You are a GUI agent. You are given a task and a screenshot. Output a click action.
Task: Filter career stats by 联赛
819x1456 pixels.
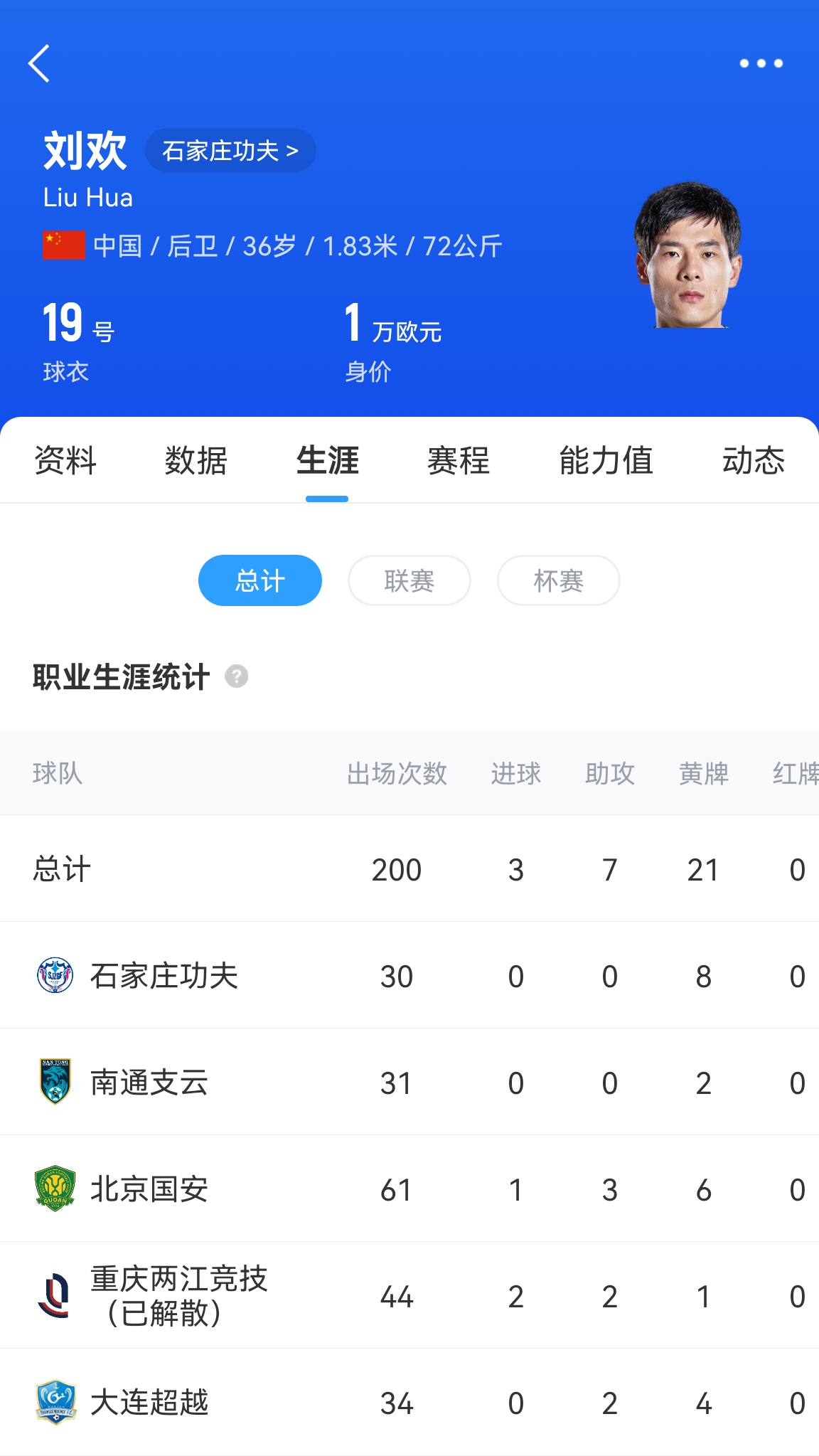(409, 580)
